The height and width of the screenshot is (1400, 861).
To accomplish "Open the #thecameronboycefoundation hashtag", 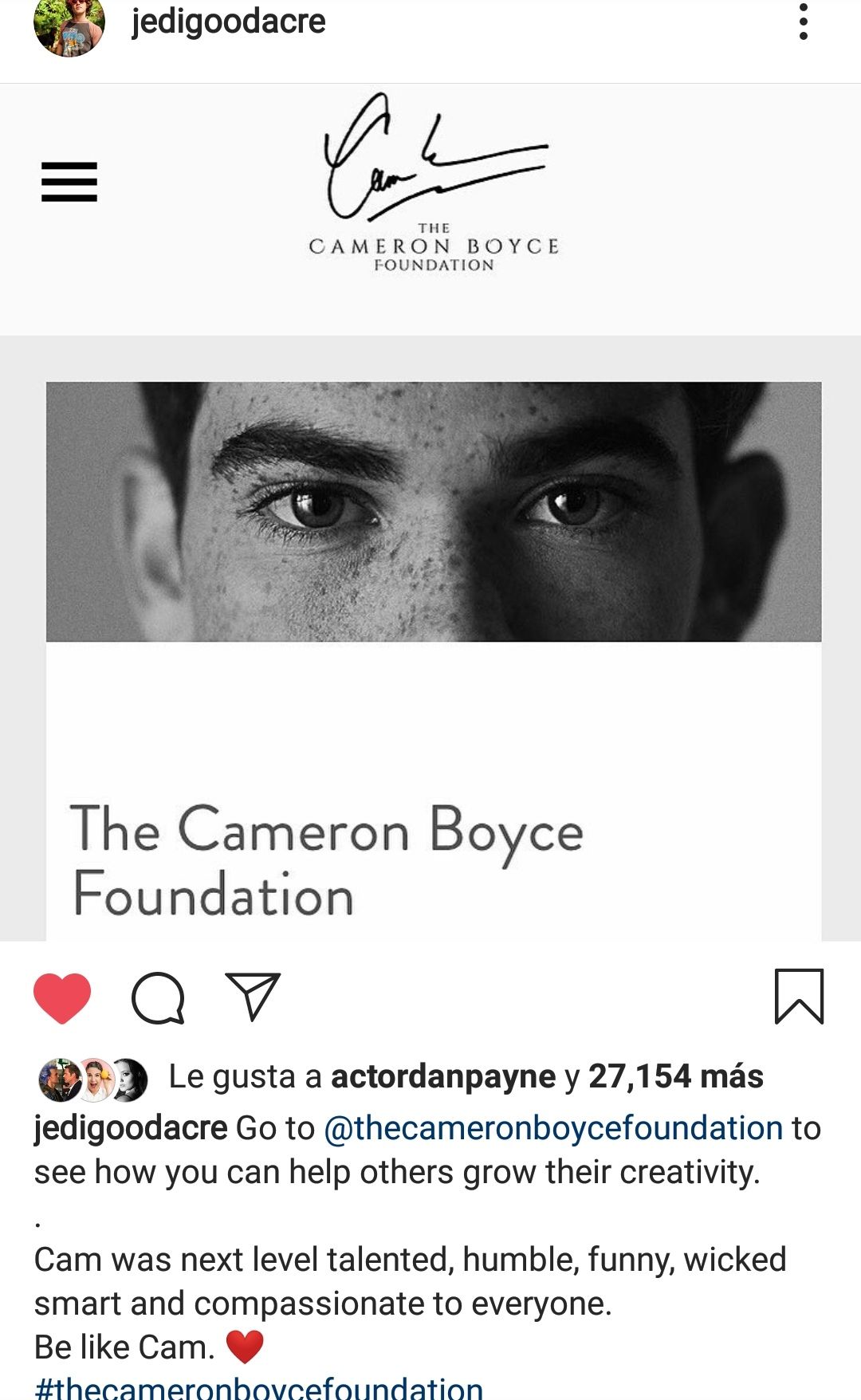I will [258, 1387].
